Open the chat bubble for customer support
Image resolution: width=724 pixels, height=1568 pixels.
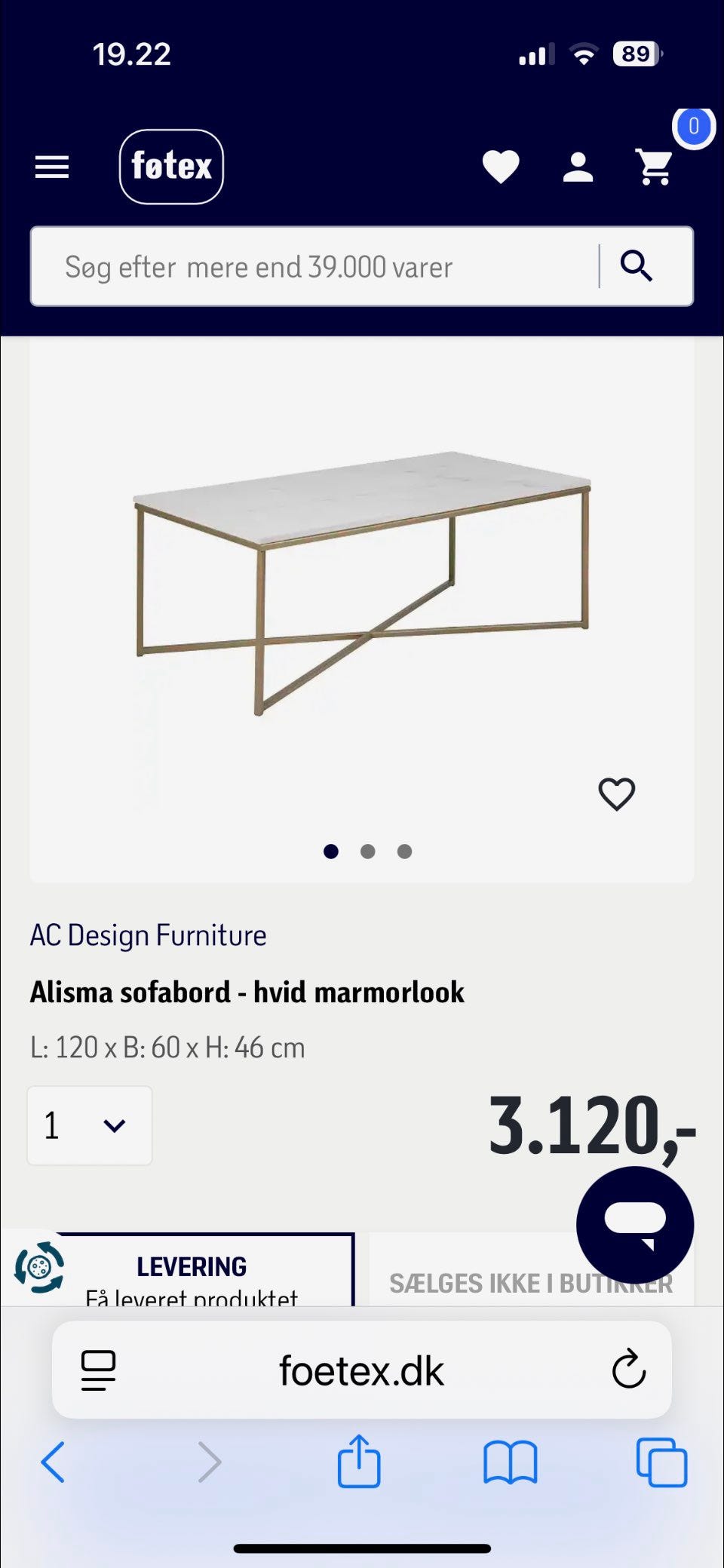(x=634, y=1224)
